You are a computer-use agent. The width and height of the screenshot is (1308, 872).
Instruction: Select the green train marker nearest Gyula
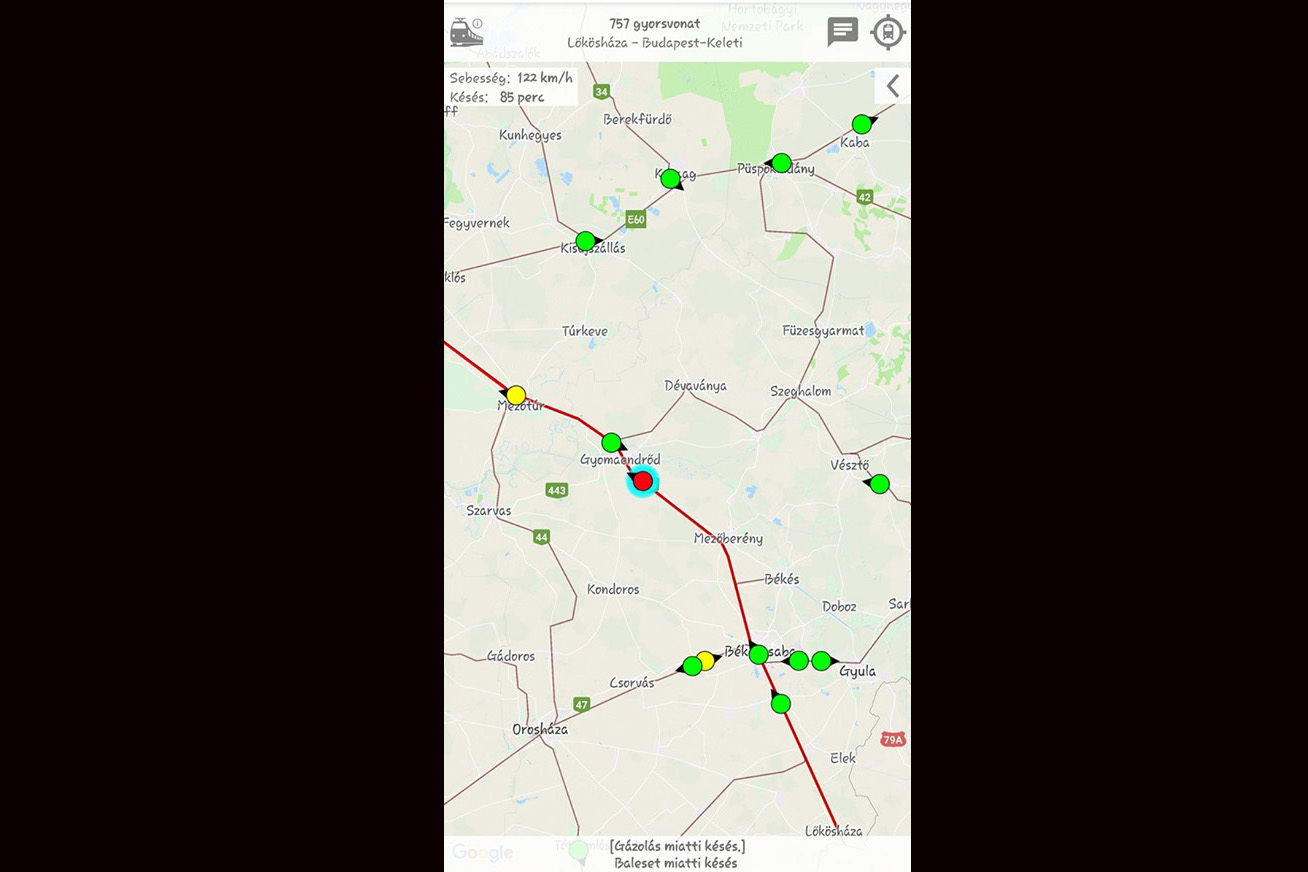(x=821, y=660)
